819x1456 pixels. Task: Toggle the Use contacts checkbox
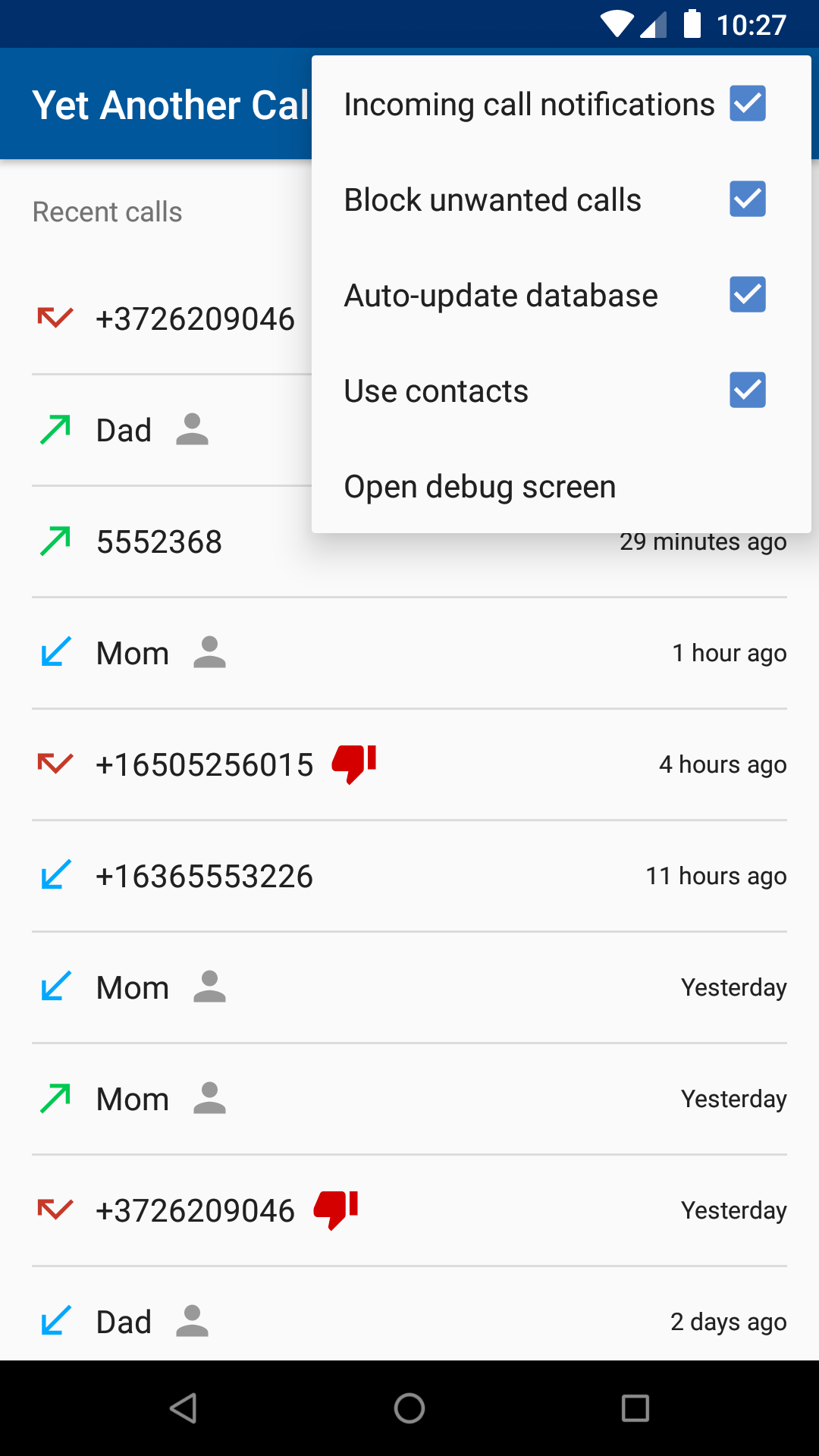(747, 391)
